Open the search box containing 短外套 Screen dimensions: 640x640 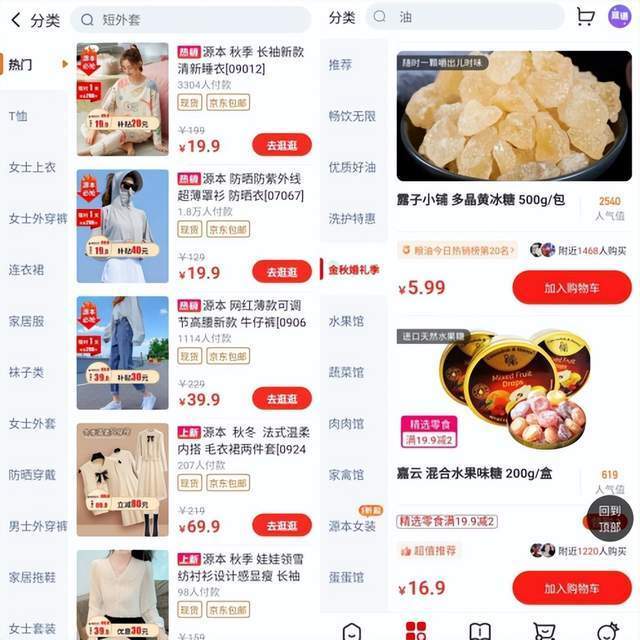coord(190,20)
